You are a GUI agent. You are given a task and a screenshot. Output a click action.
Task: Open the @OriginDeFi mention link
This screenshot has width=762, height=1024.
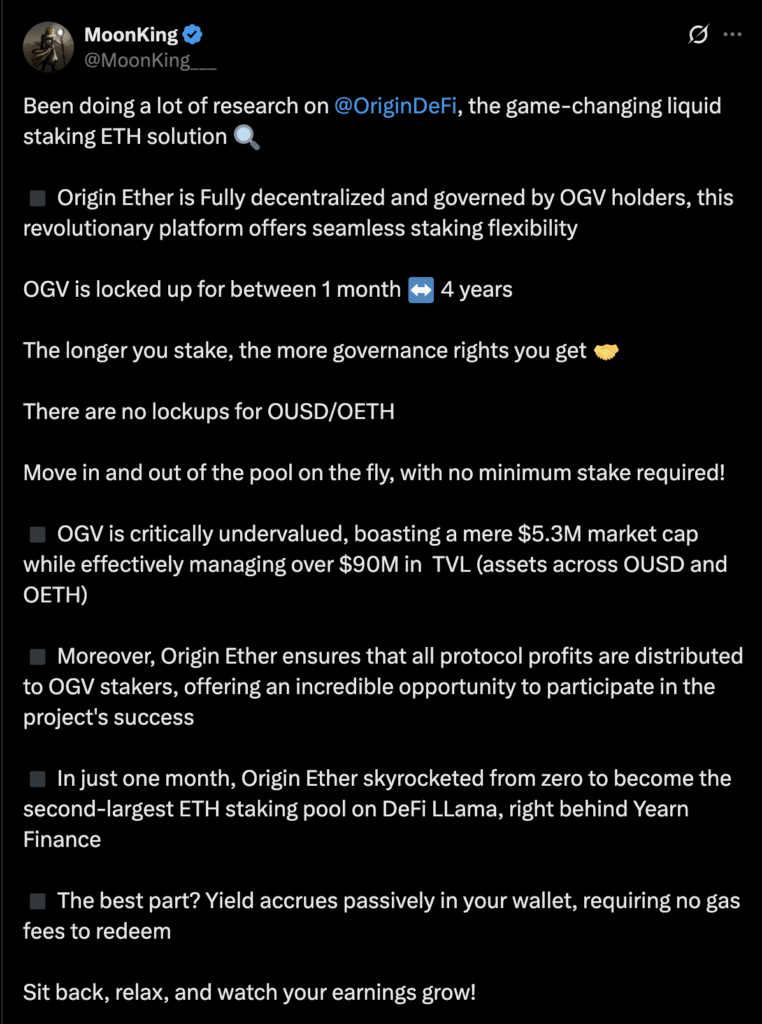click(397, 106)
